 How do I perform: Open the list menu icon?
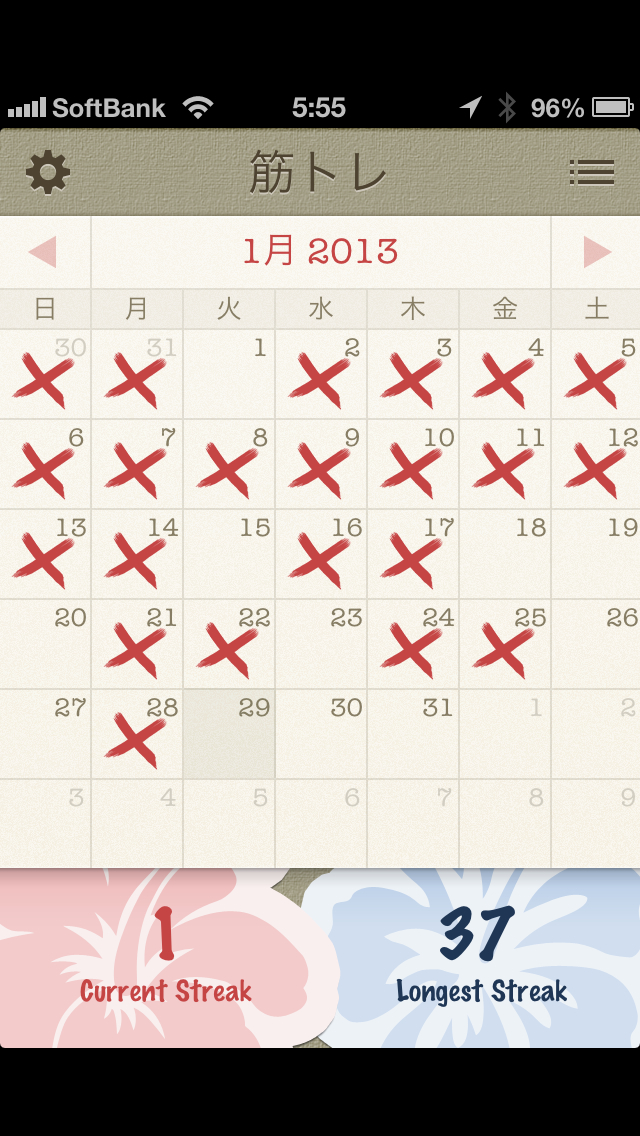tap(591, 173)
